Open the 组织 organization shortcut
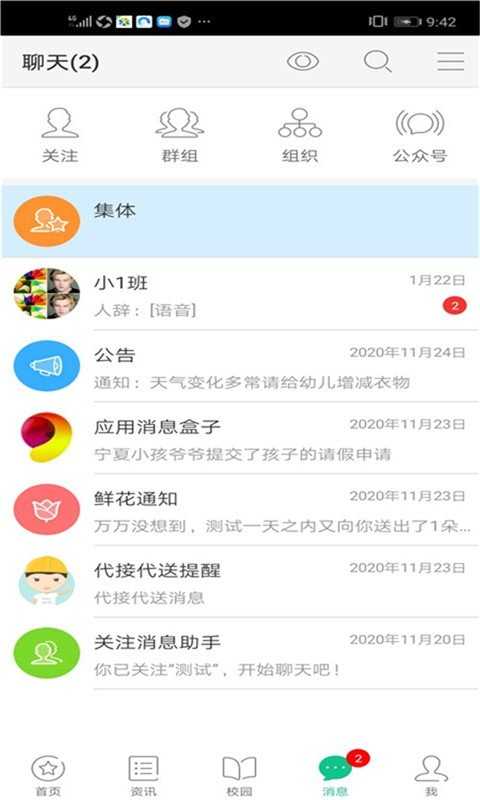The height and width of the screenshot is (800, 480). (x=300, y=135)
